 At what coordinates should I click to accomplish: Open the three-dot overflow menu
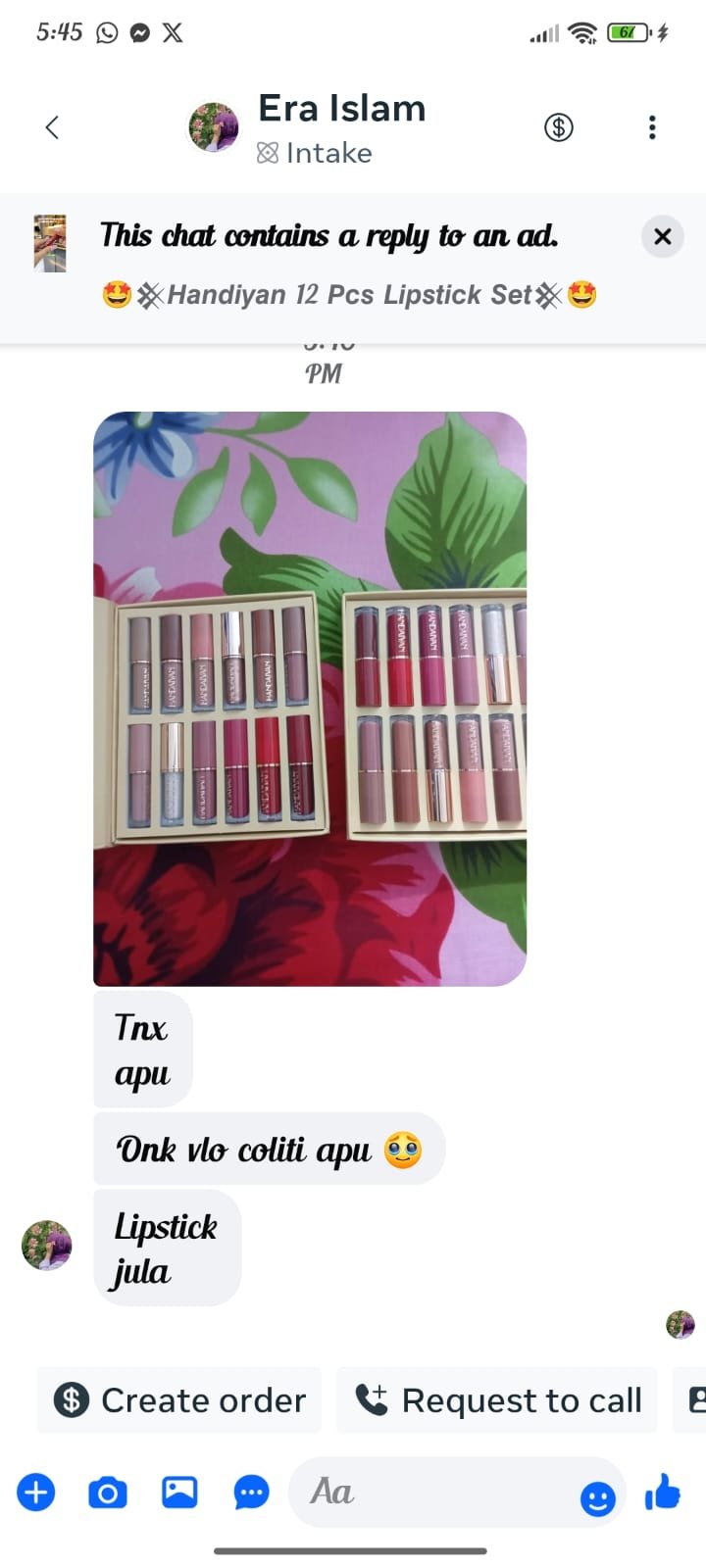pos(652,127)
